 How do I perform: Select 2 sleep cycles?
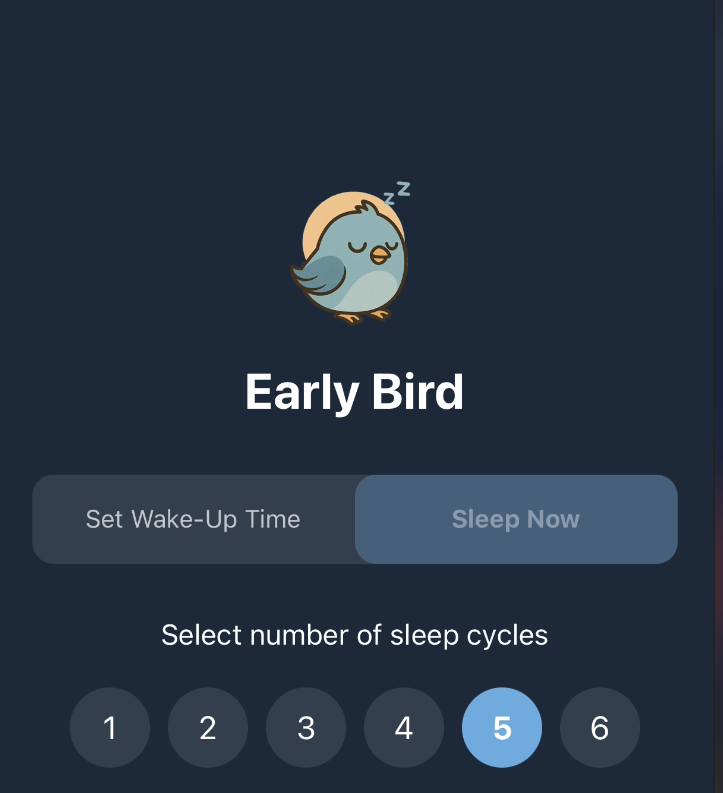pos(208,728)
